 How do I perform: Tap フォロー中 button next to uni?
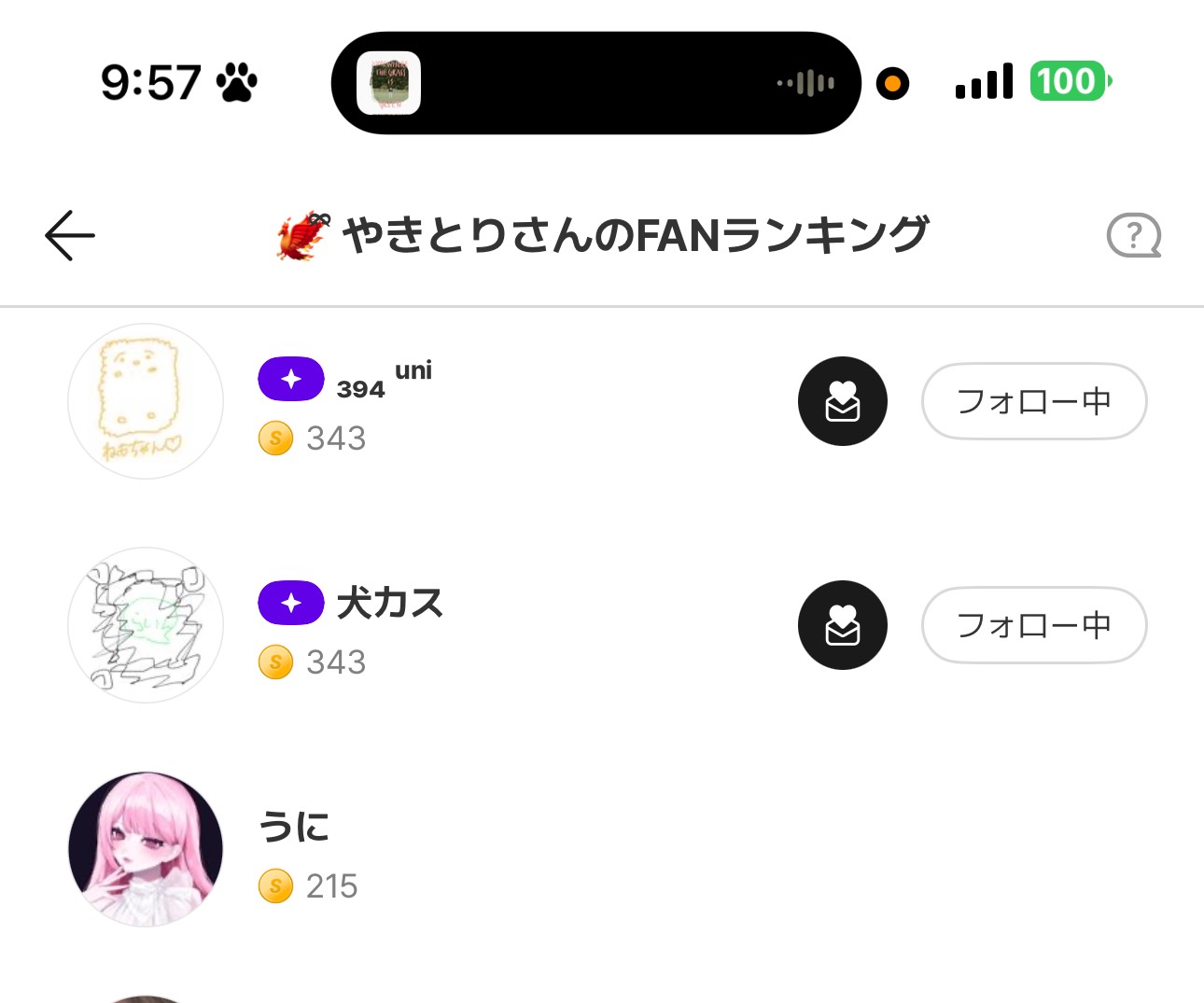click(1033, 401)
